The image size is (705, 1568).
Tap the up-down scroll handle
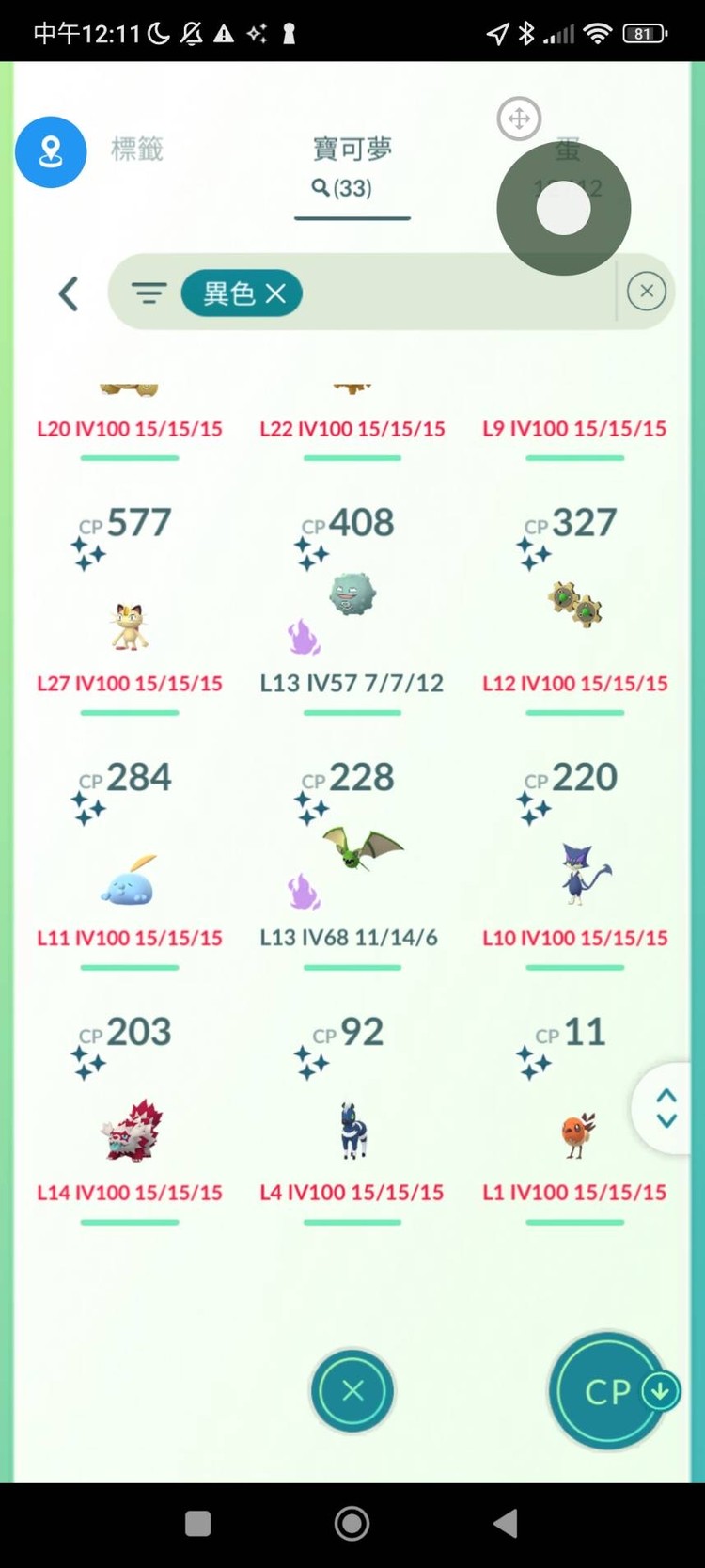click(x=666, y=1108)
